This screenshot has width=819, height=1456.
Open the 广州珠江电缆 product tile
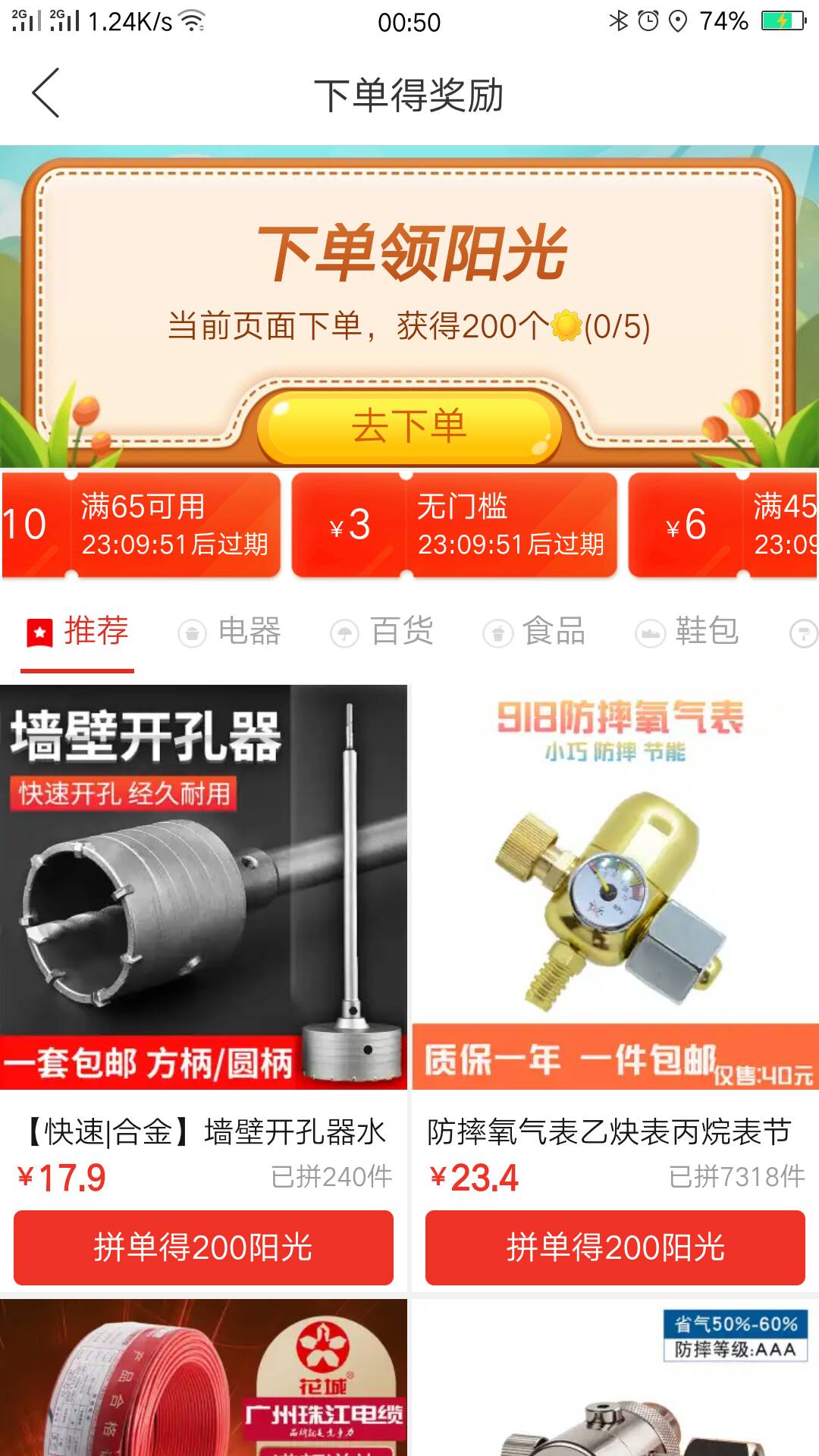coord(203,1379)
